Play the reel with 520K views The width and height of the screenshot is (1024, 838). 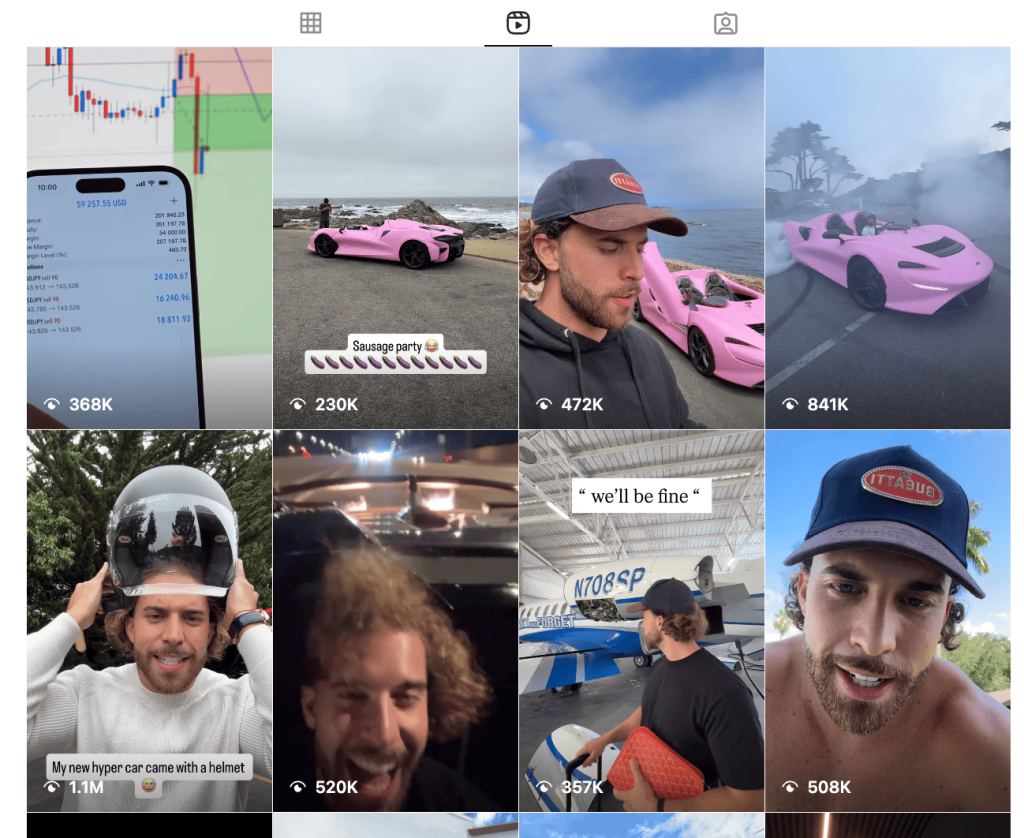point(395,620)
